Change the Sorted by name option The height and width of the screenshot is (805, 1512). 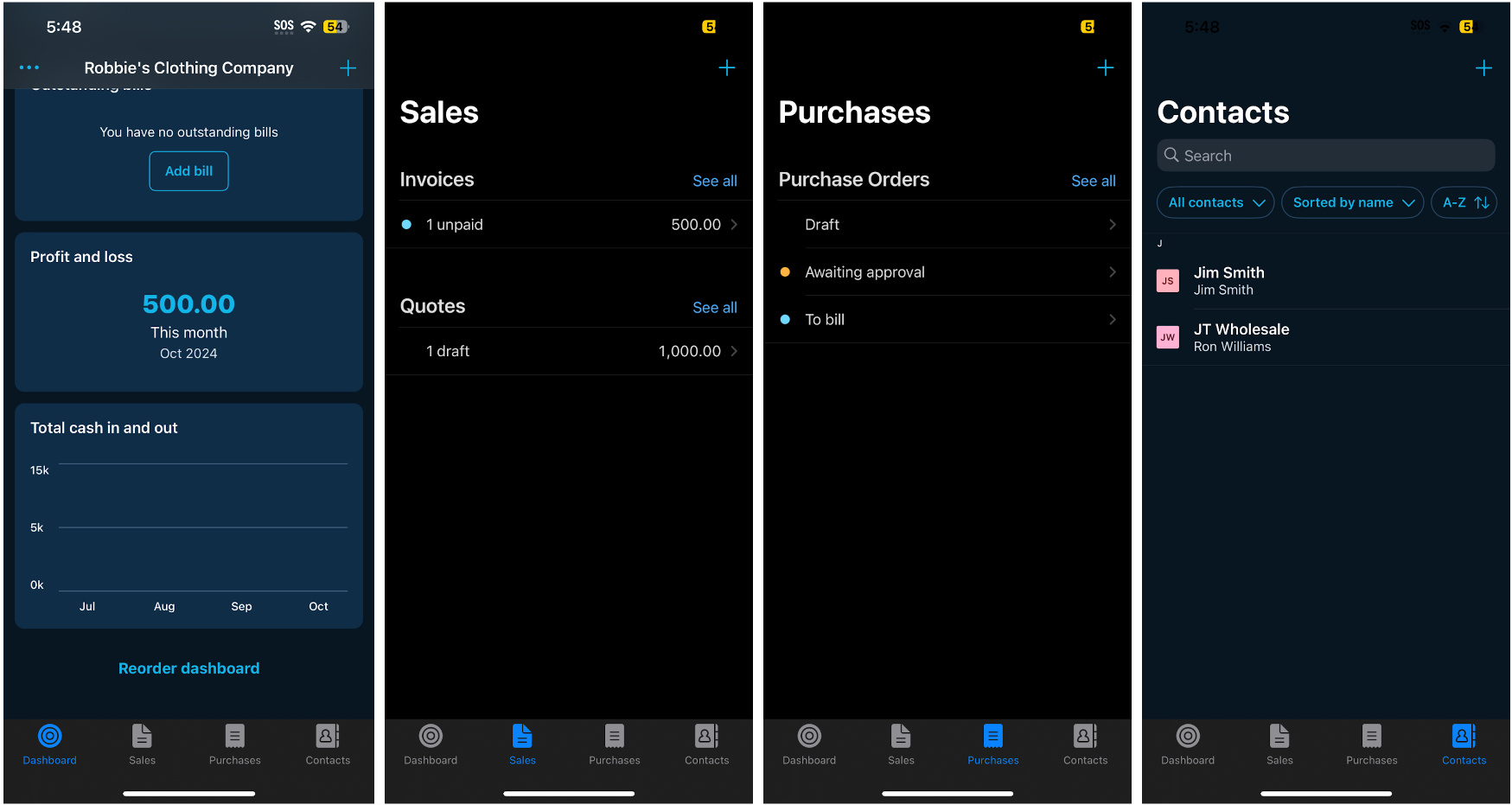pos(1352,202)
